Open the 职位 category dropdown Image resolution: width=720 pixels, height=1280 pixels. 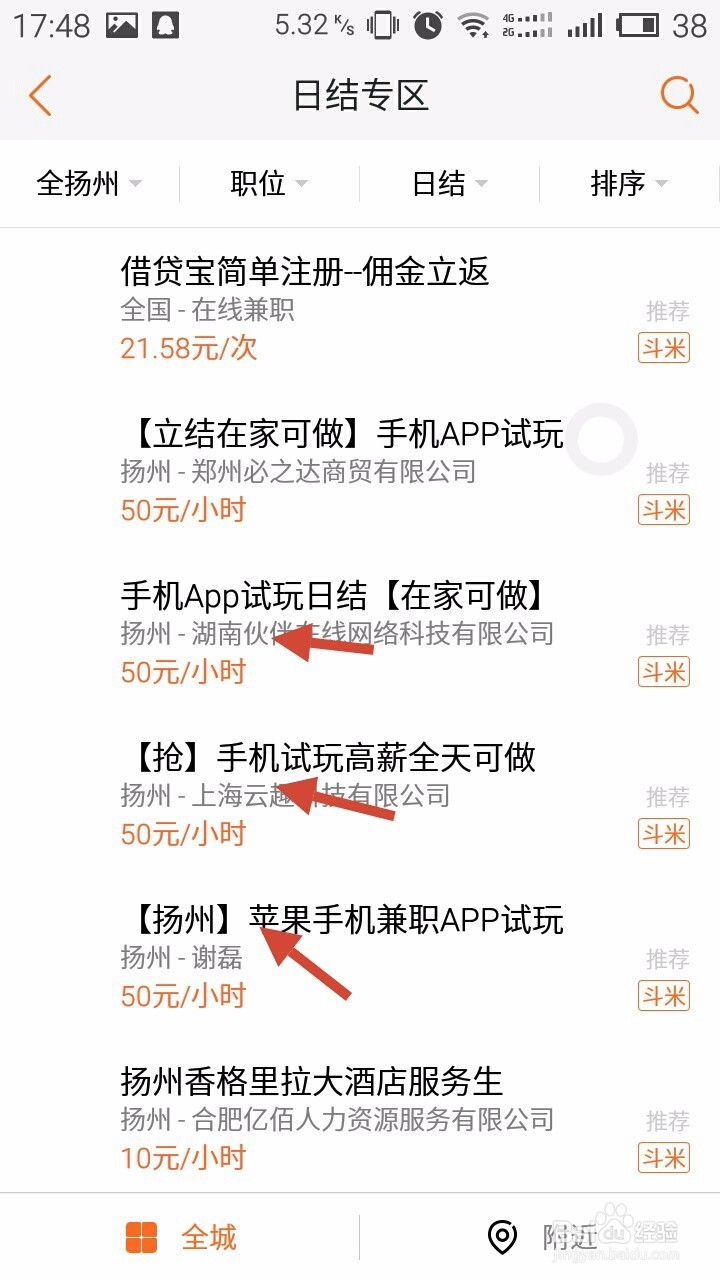click(267, 183)
